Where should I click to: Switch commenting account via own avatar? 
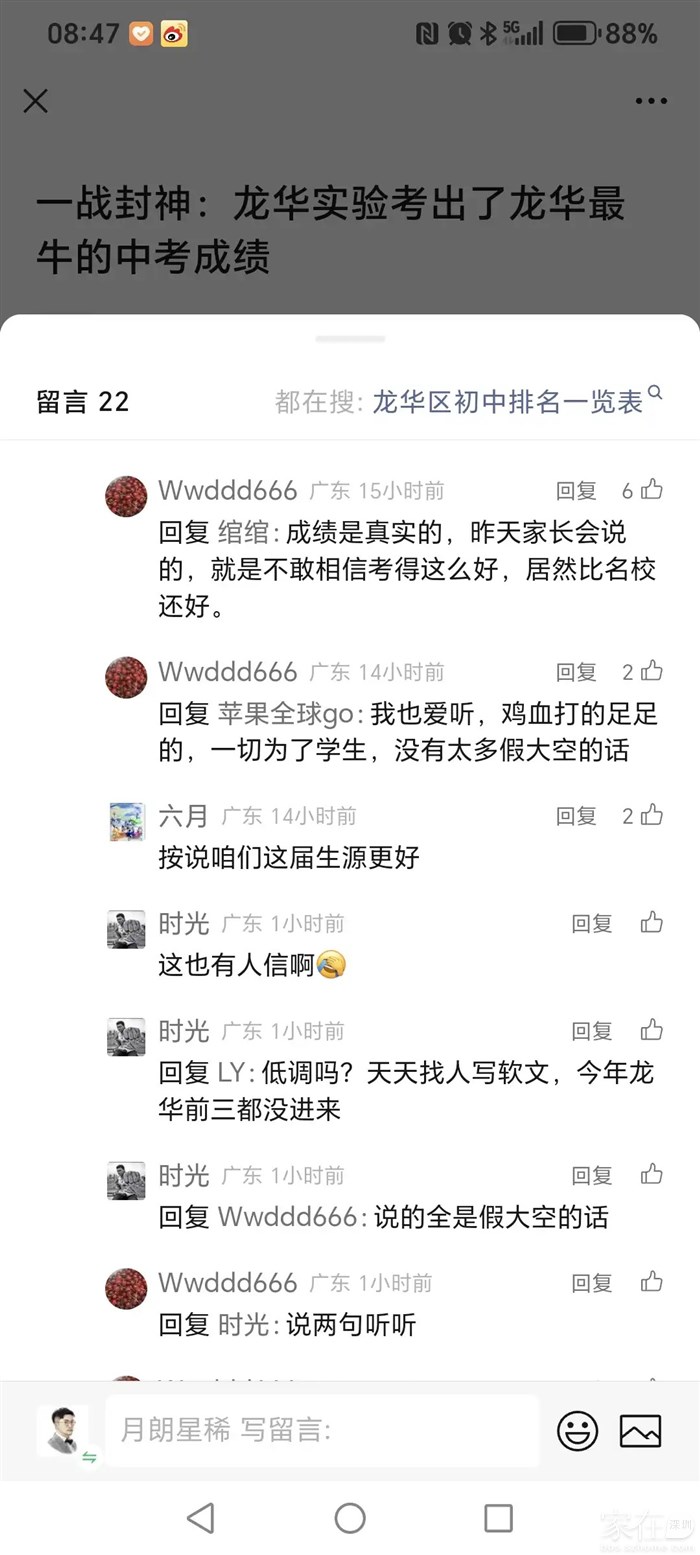click(64, 1431)
